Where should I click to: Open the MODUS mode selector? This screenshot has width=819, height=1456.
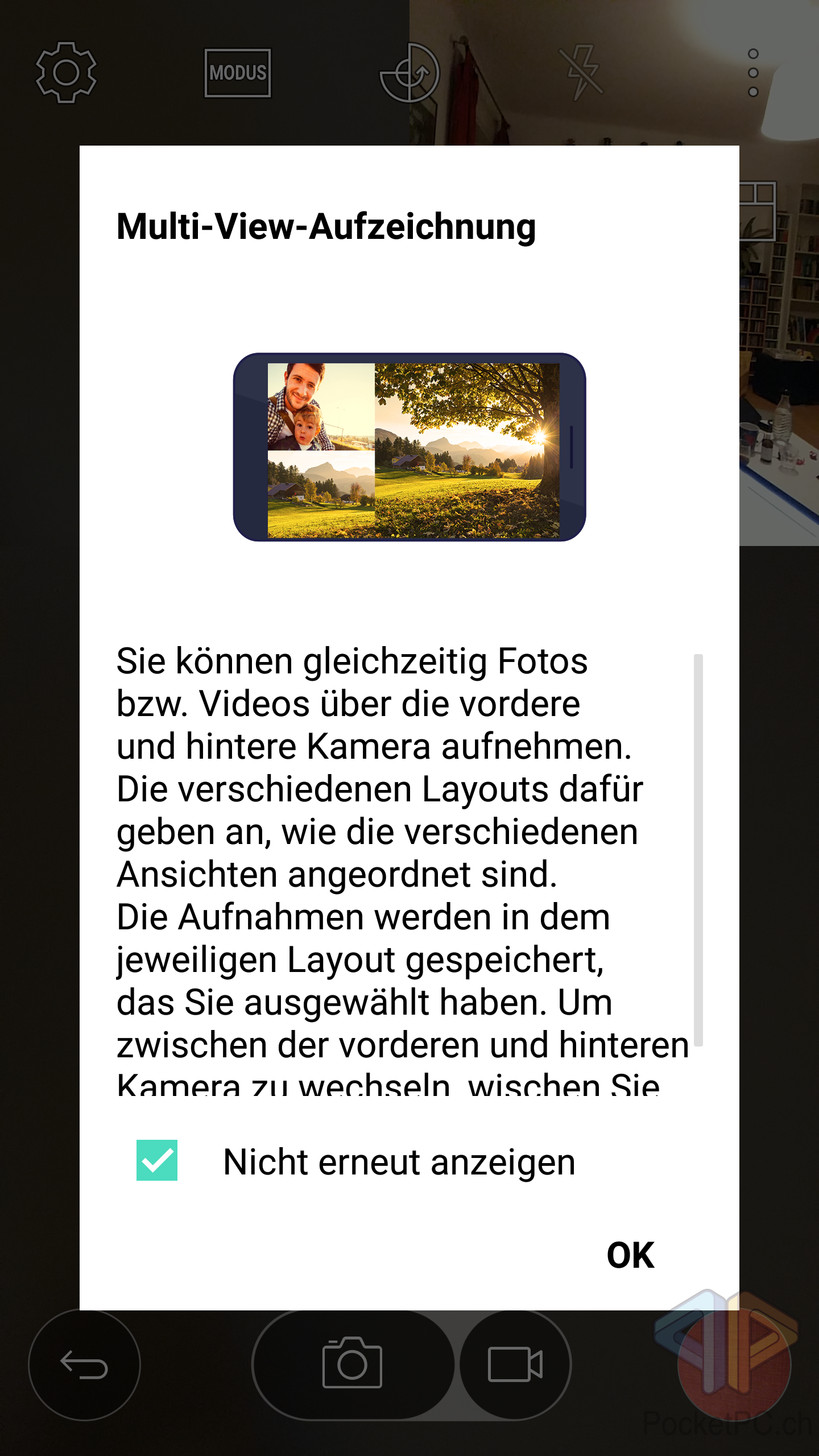(238, 73)
